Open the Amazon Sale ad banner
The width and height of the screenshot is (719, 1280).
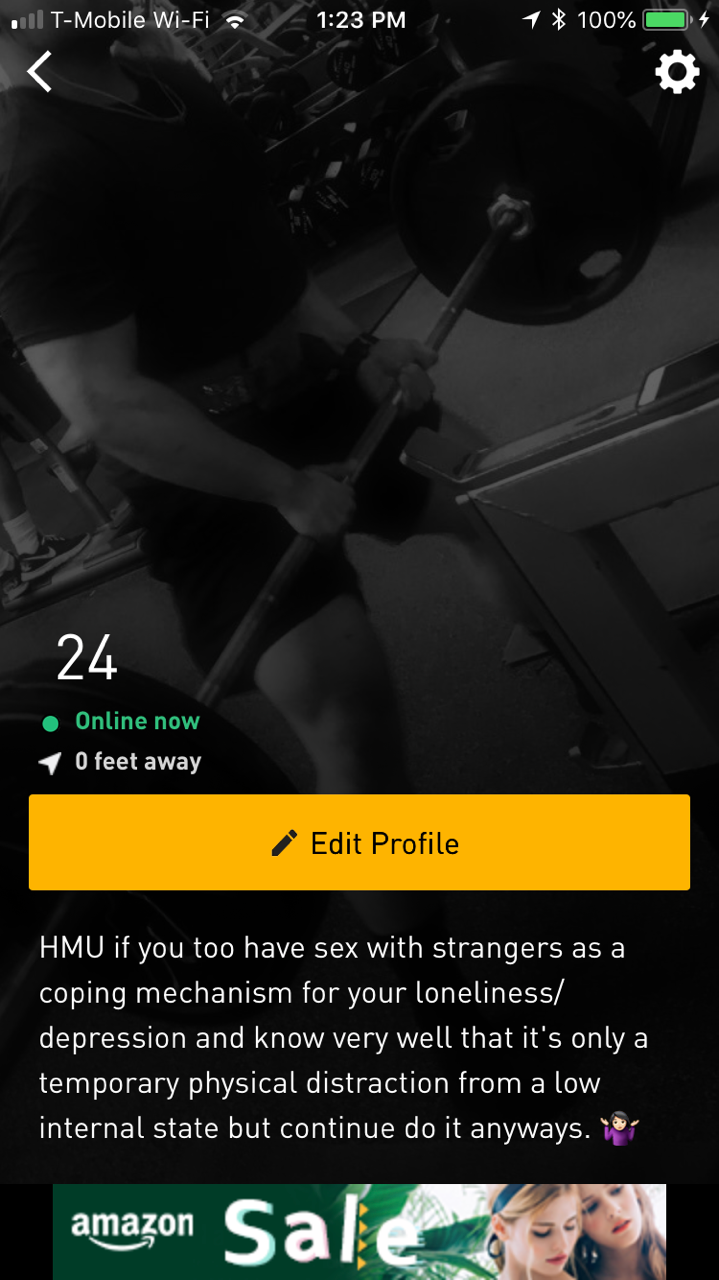pyautogui.click(x=359, y=1232)
